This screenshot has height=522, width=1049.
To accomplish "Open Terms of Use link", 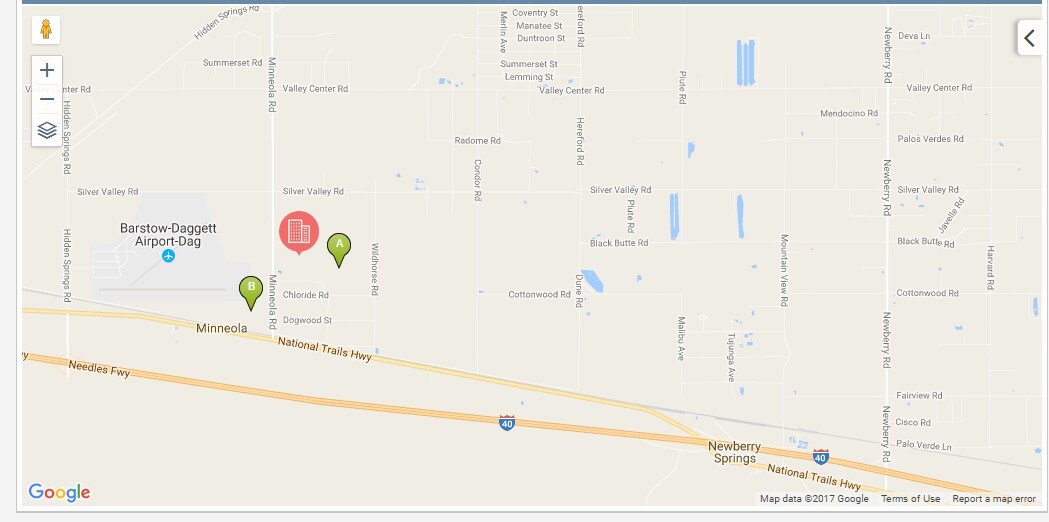I will pyautogui.click(x=910, y=498).
